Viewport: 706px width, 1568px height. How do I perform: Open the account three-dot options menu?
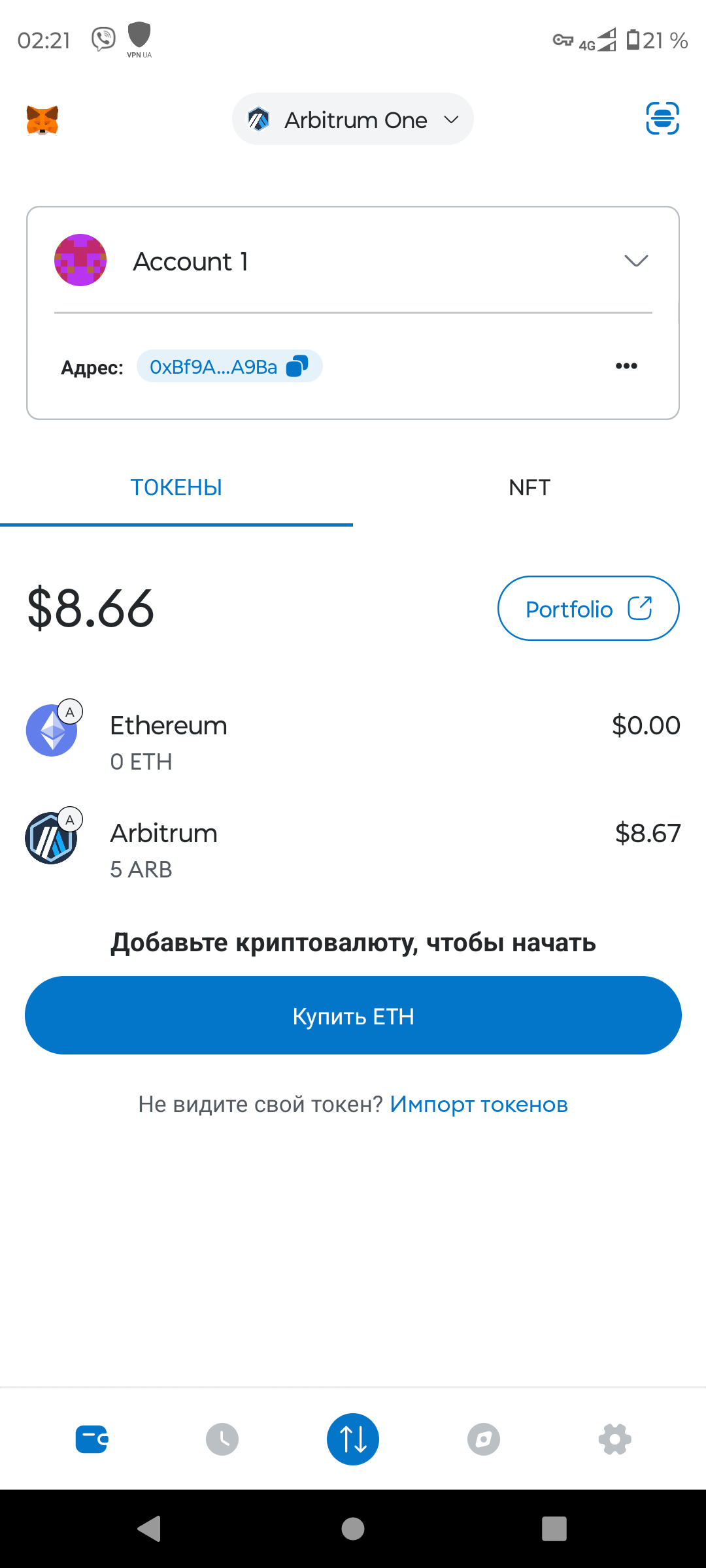coord(626,366)
